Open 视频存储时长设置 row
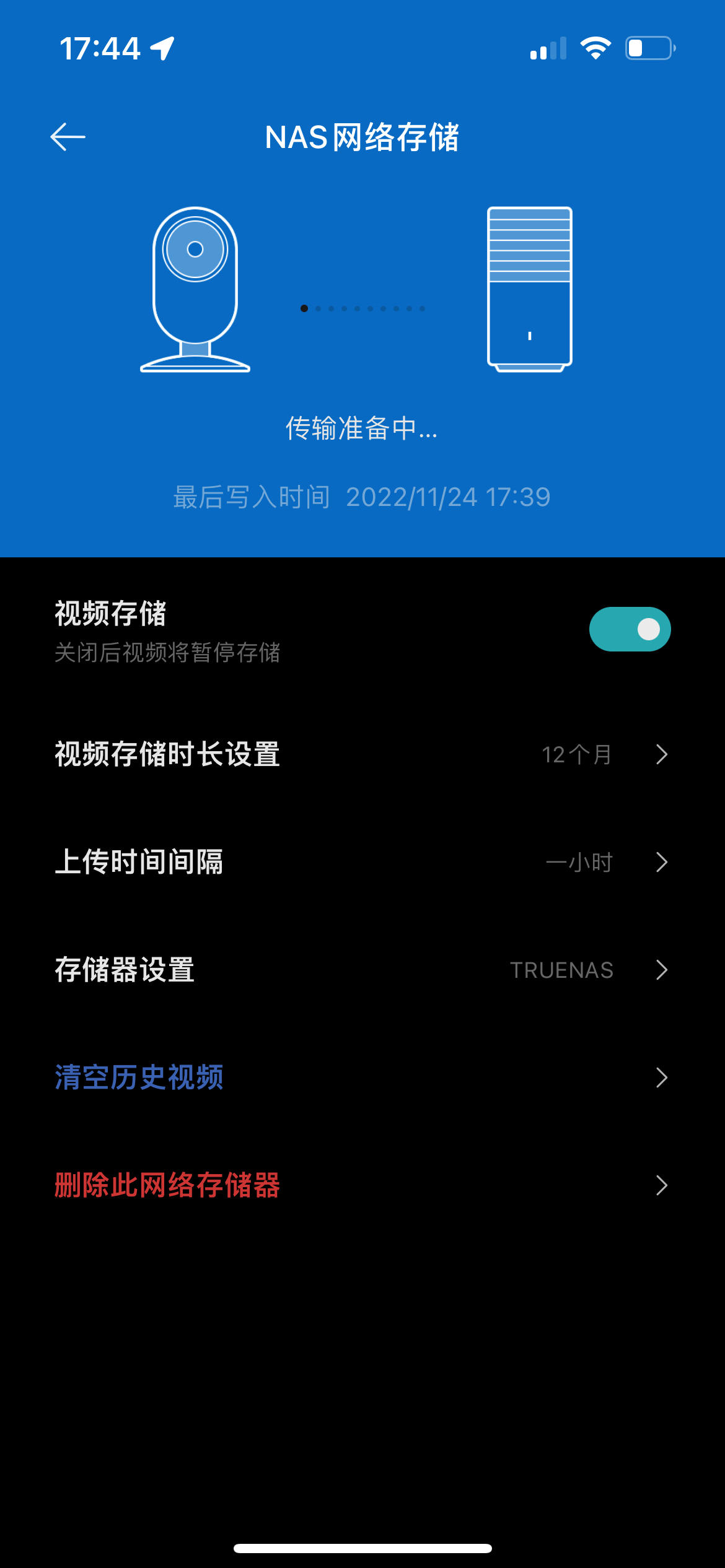Viewport: 725px width, 1568px height. (362, 754)
